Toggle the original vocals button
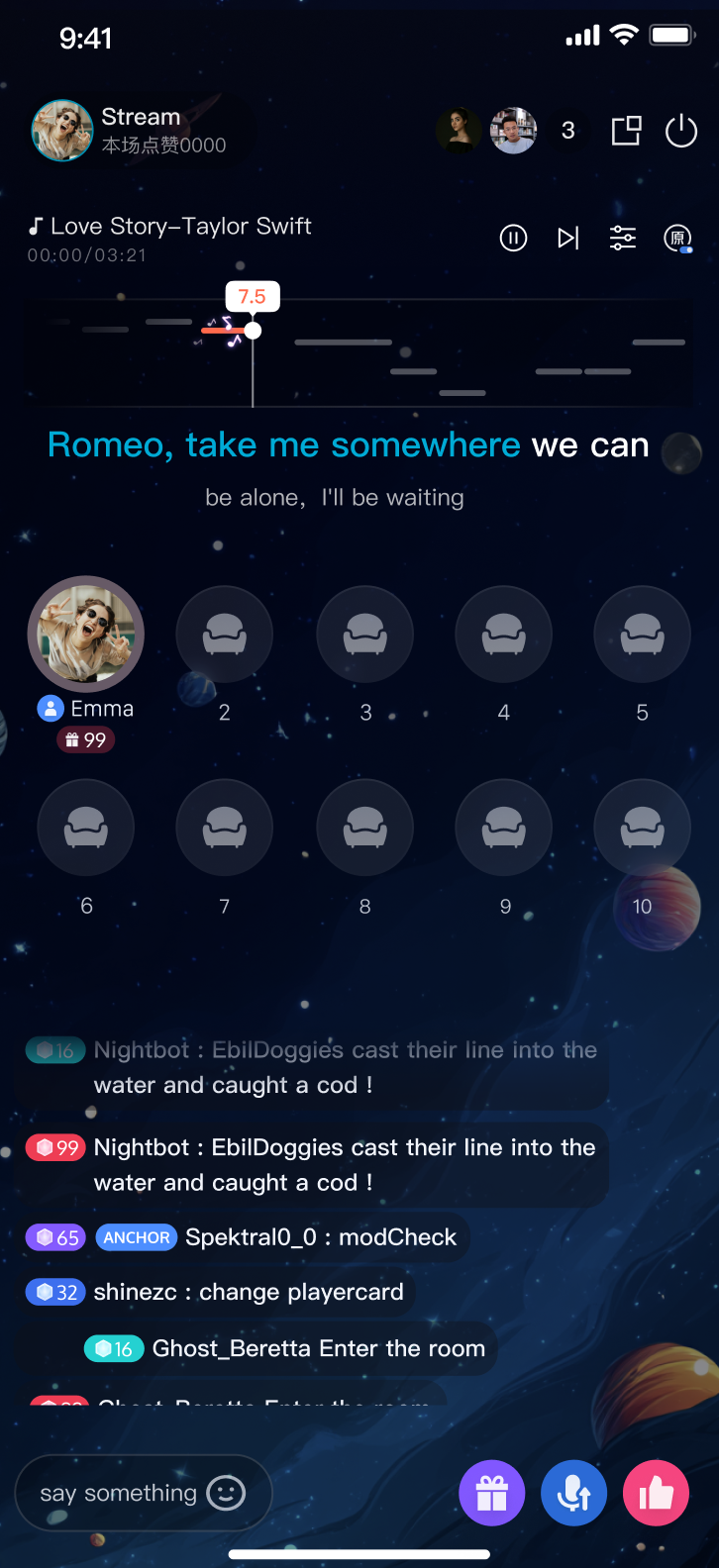This screenshot has height=1568, width=719. tap(677, 238)
